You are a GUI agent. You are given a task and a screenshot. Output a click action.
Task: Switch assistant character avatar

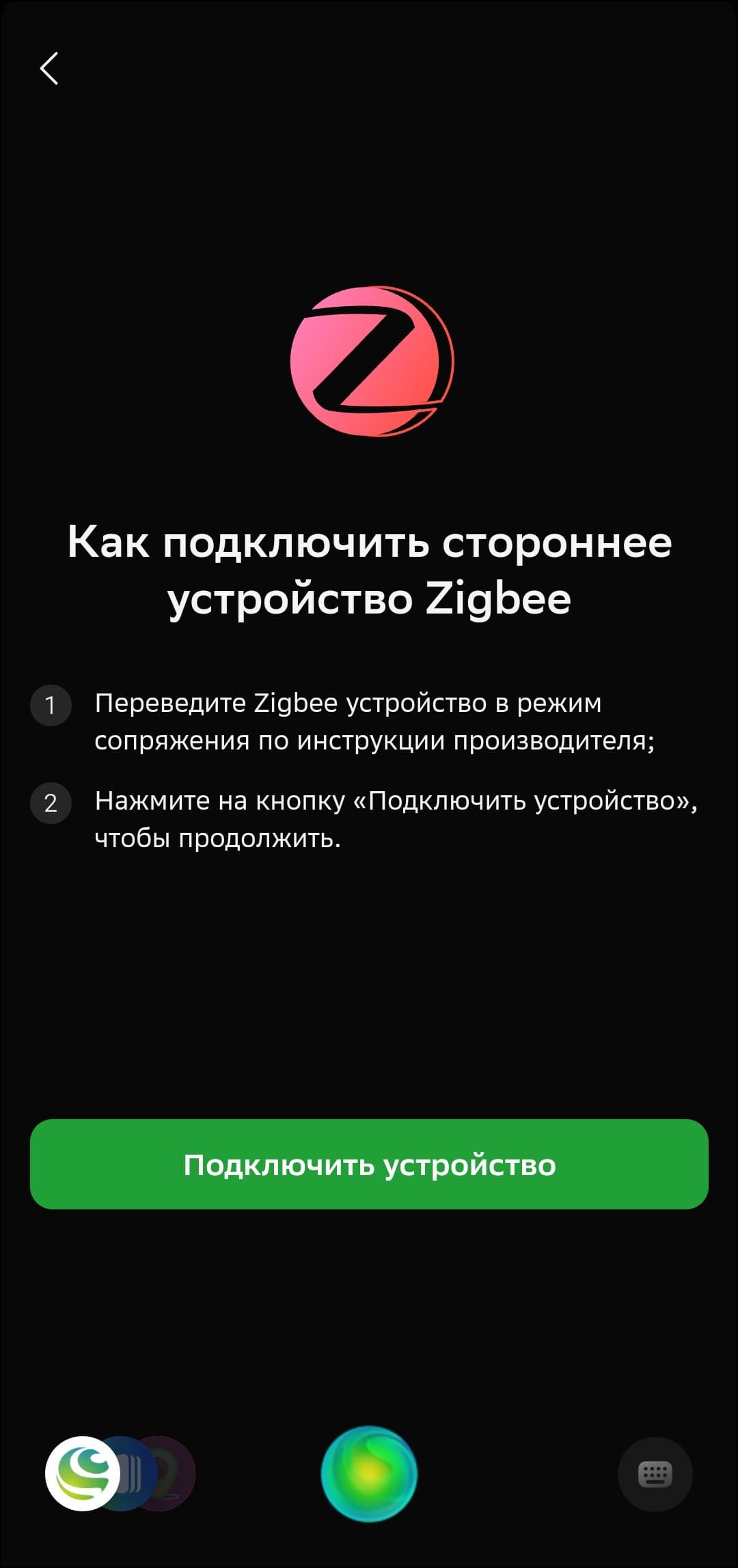(83, 1474)
